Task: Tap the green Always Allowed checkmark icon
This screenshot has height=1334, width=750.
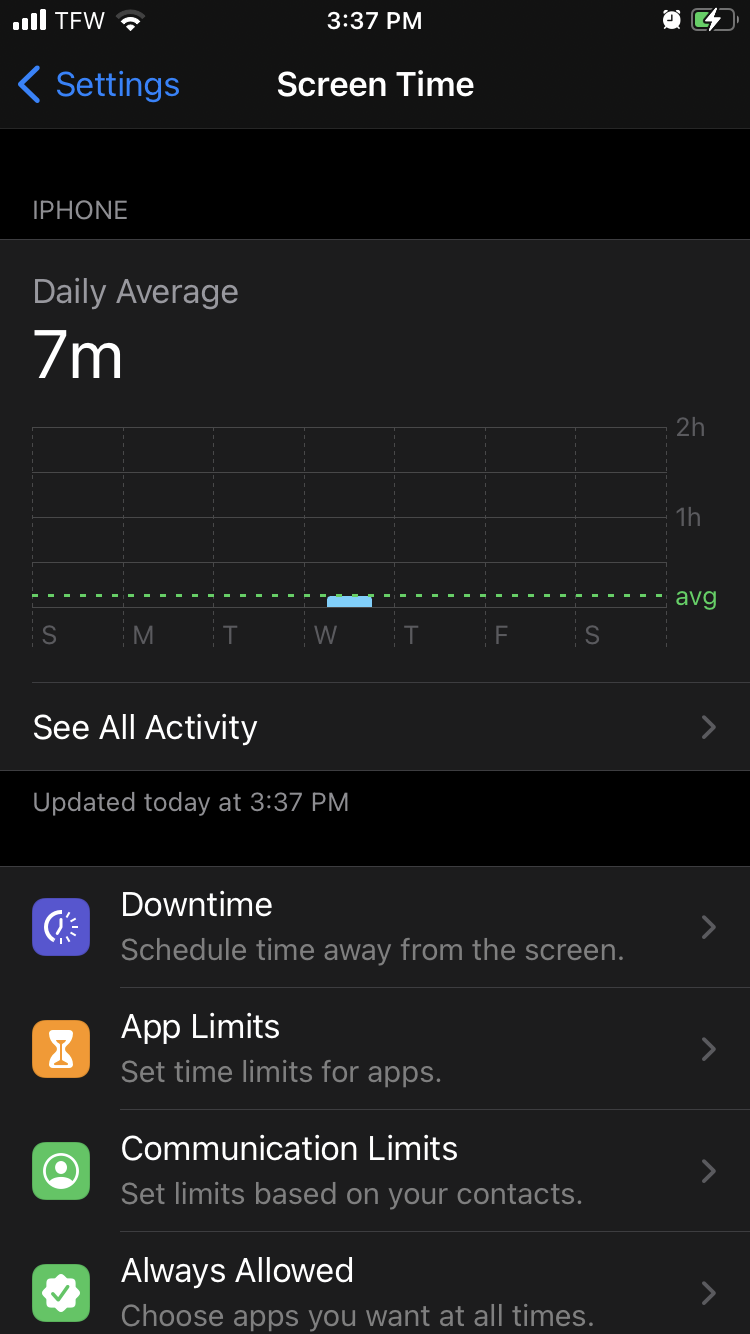Action: pos(61,1292)
